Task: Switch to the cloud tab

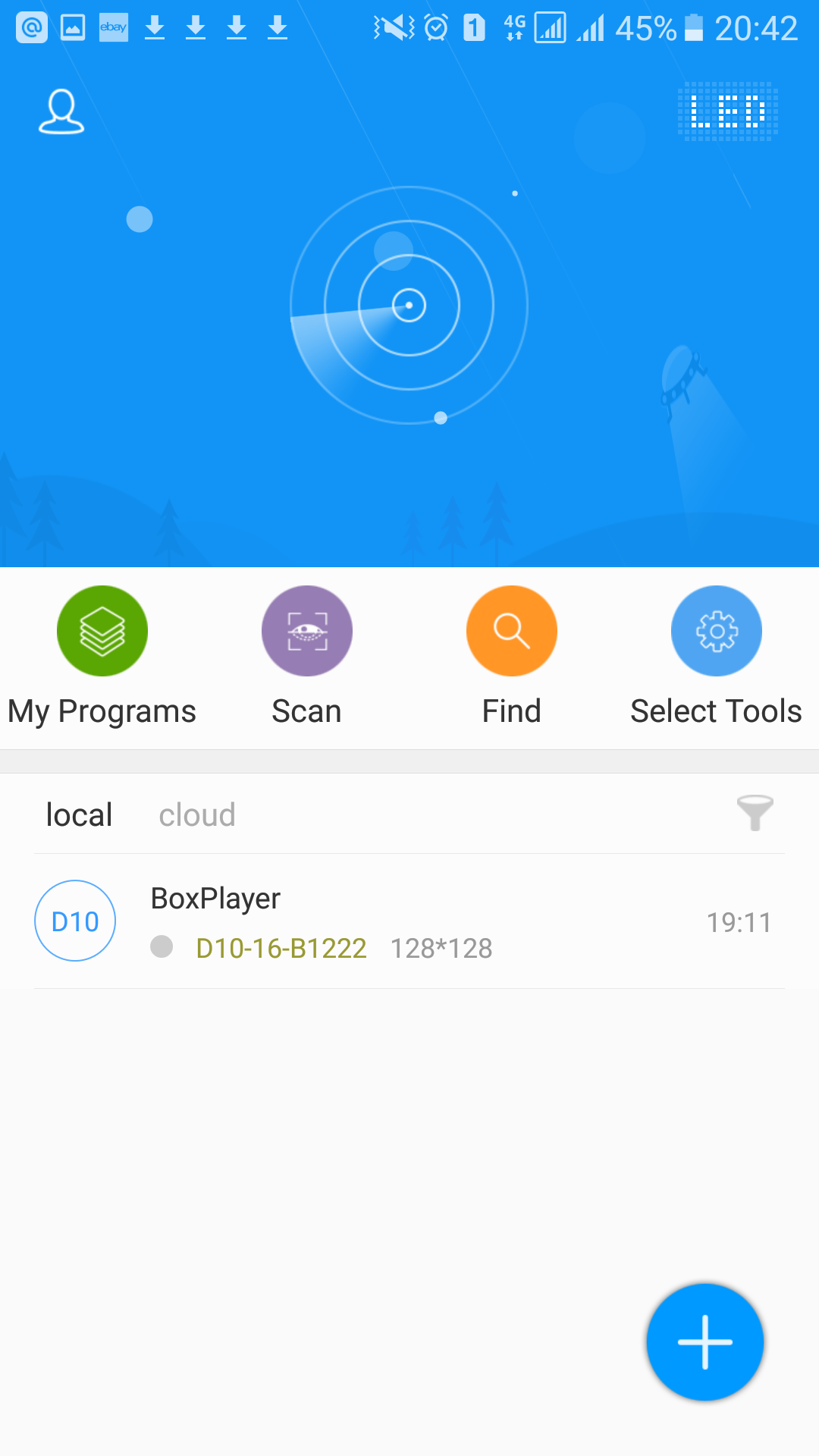Action: coord(197,815)
